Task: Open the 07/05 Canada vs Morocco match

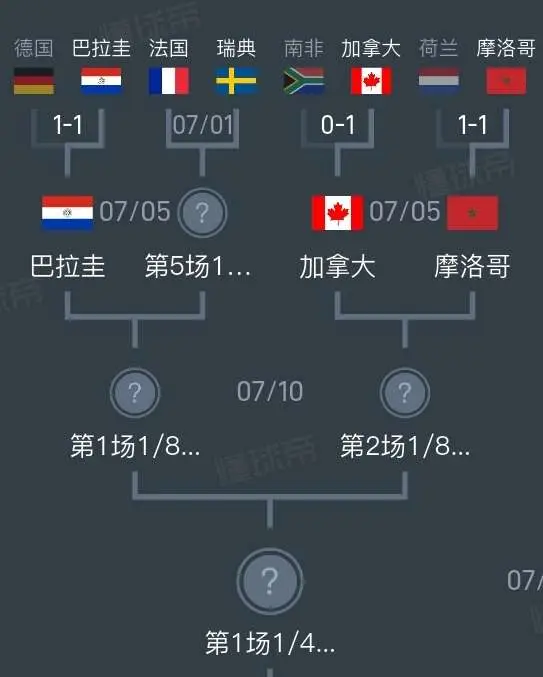Action: [x=404, y=212]
